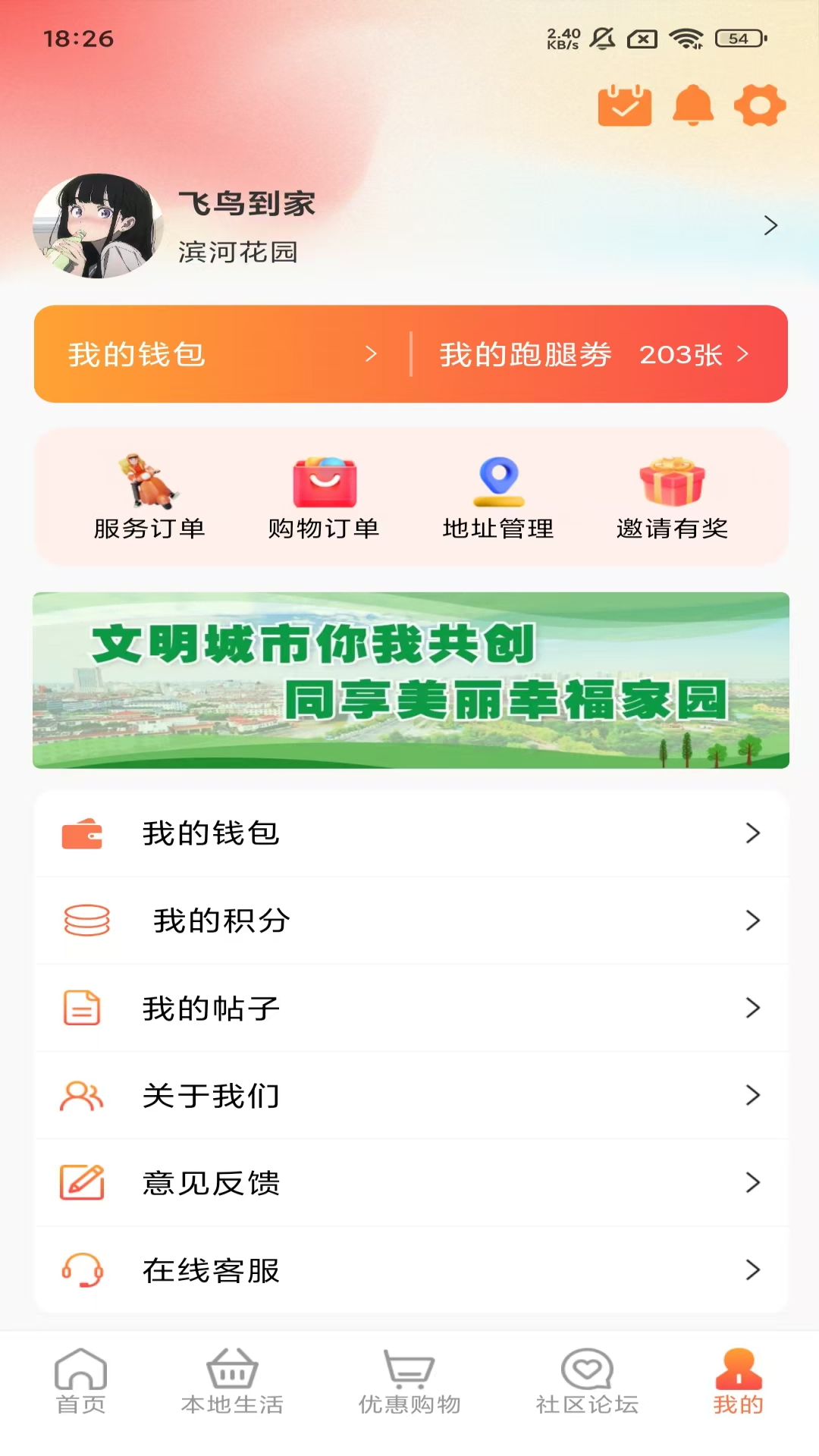This screenshot has width=819, height=1456.
Task: Switch to the 本地生活 tab
Action: point(232,1382)
